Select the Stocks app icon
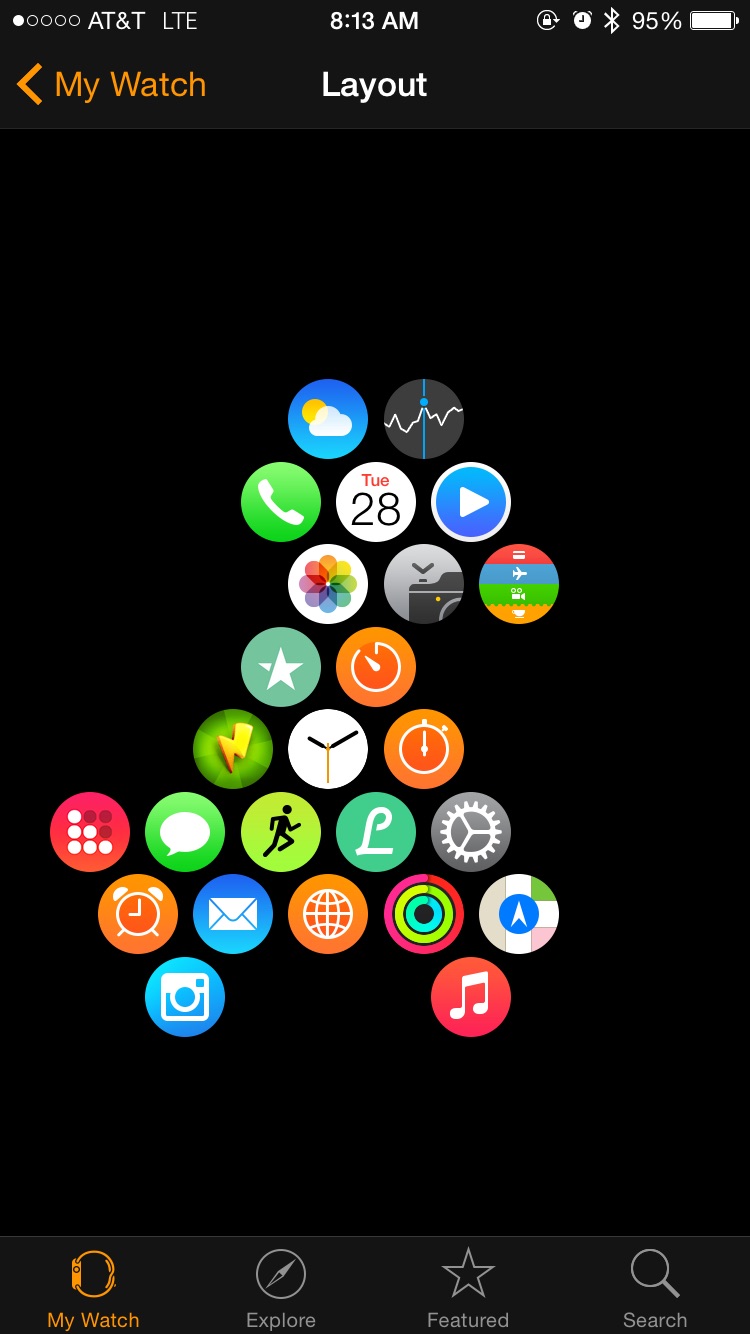This screenshot has height=1334, width=750. (x=424, y=419)
